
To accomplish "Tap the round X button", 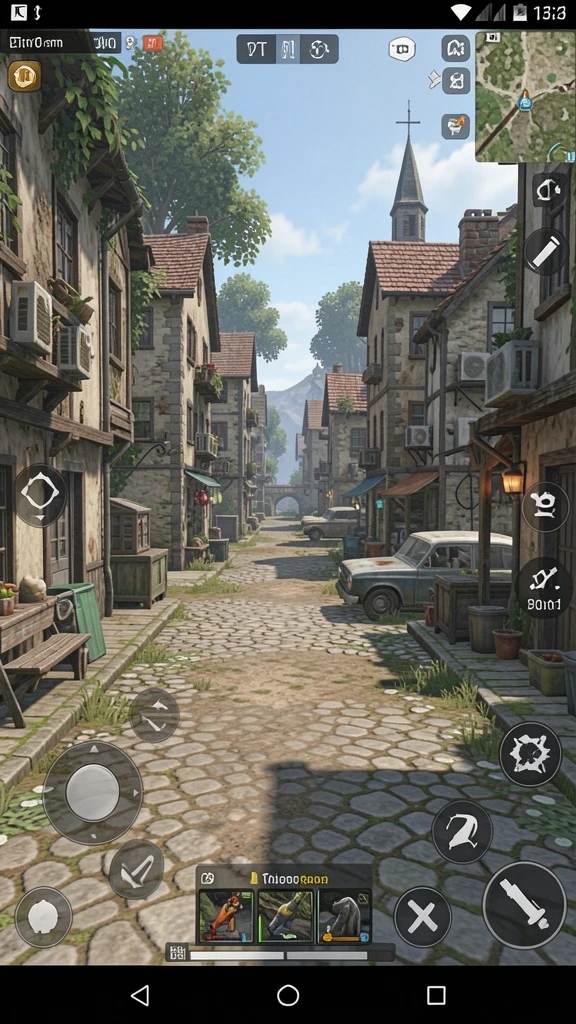I will tap(423, 917).
